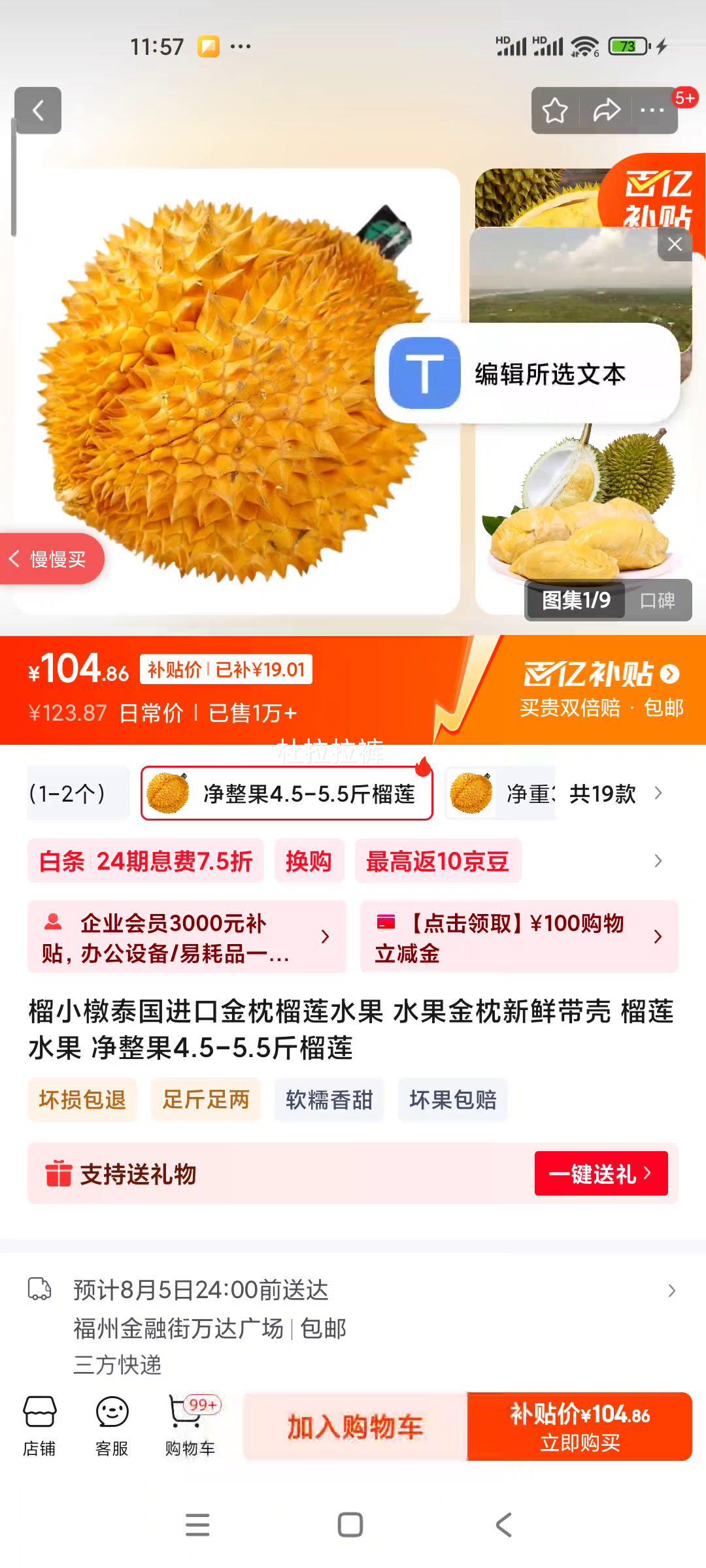Expand the delivery estimate details chevron
This screenshot has width=706, height=1568.
pyautogui.click(x=672, y=1291)
